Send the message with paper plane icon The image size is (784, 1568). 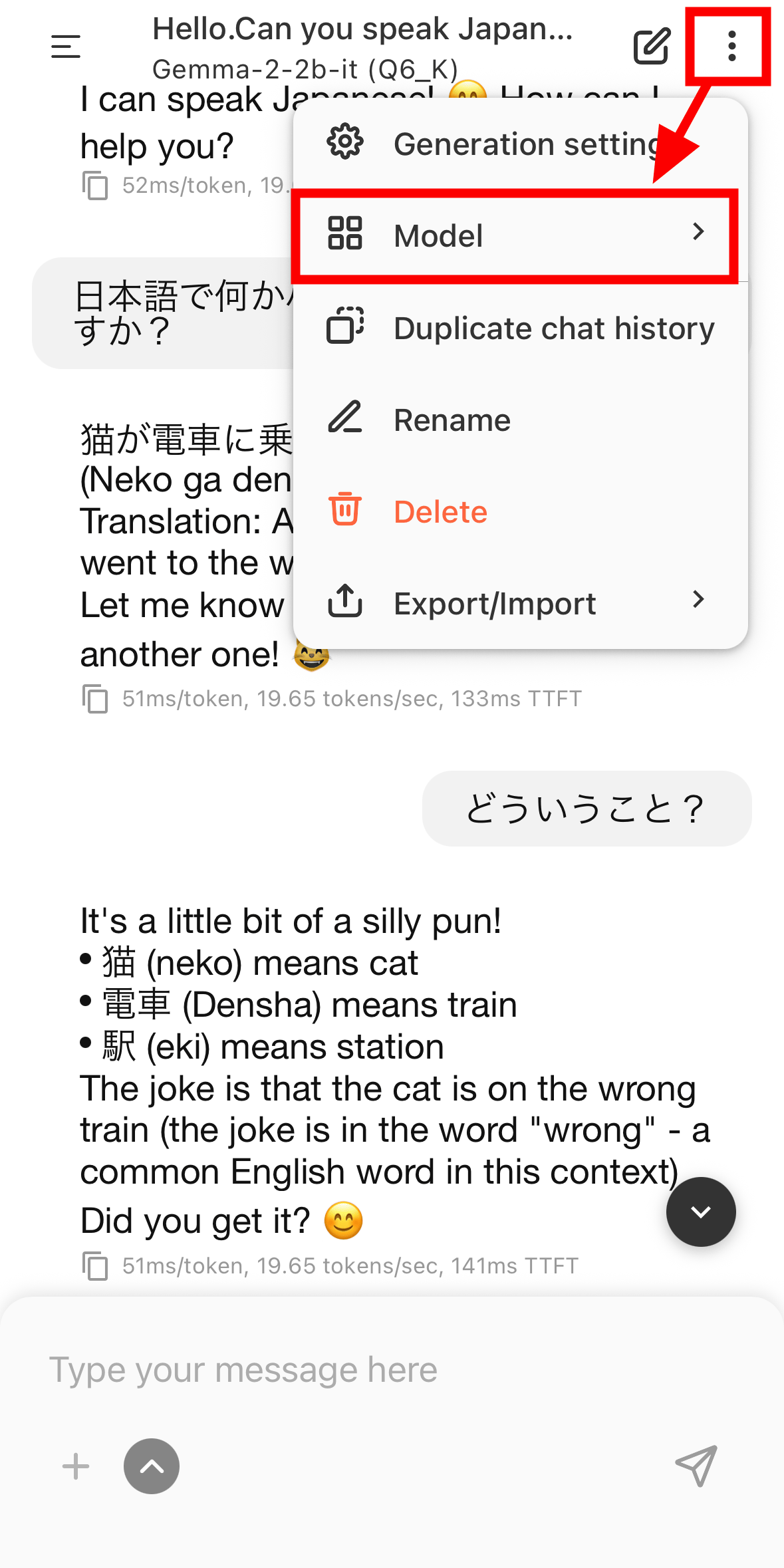(x=696, y=1466)
